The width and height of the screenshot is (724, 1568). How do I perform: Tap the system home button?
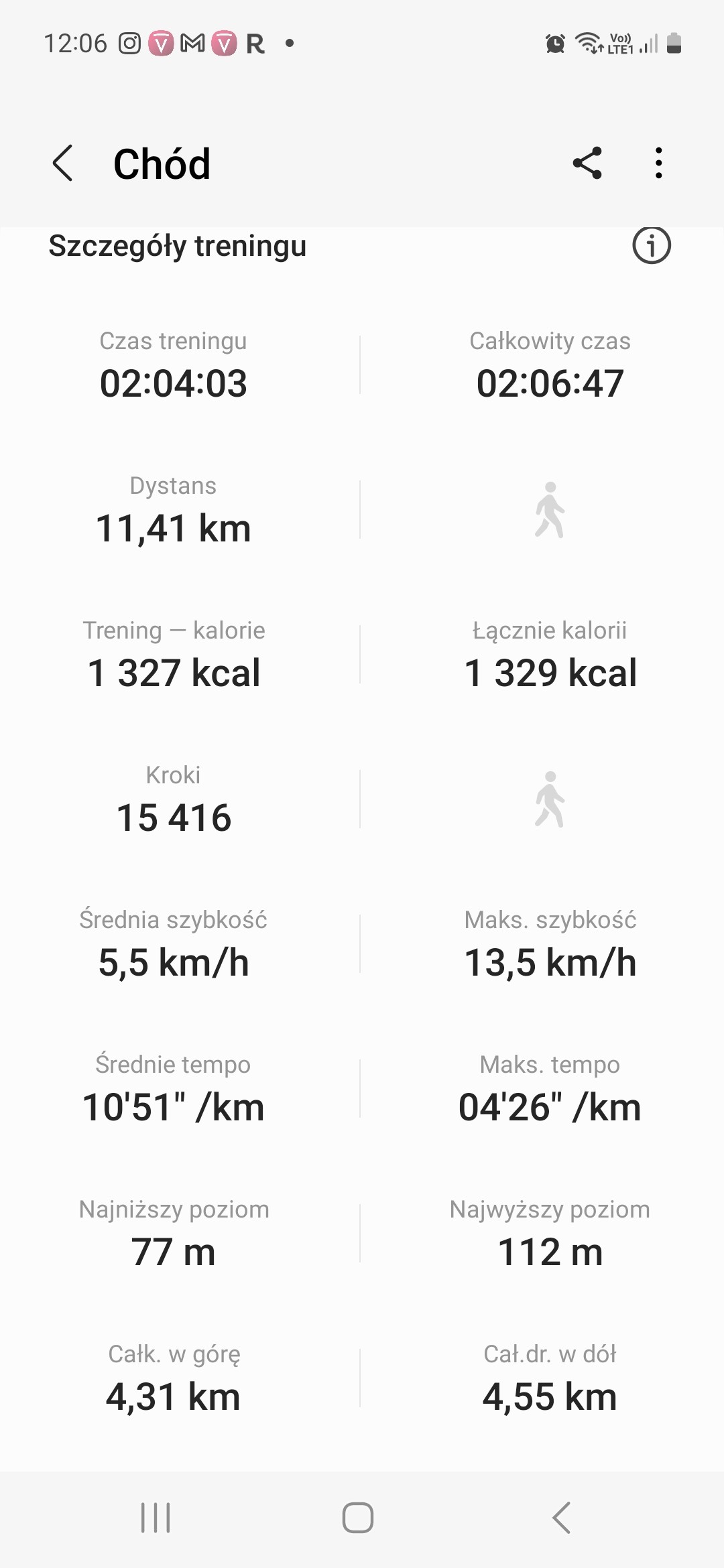(358, 1518)
